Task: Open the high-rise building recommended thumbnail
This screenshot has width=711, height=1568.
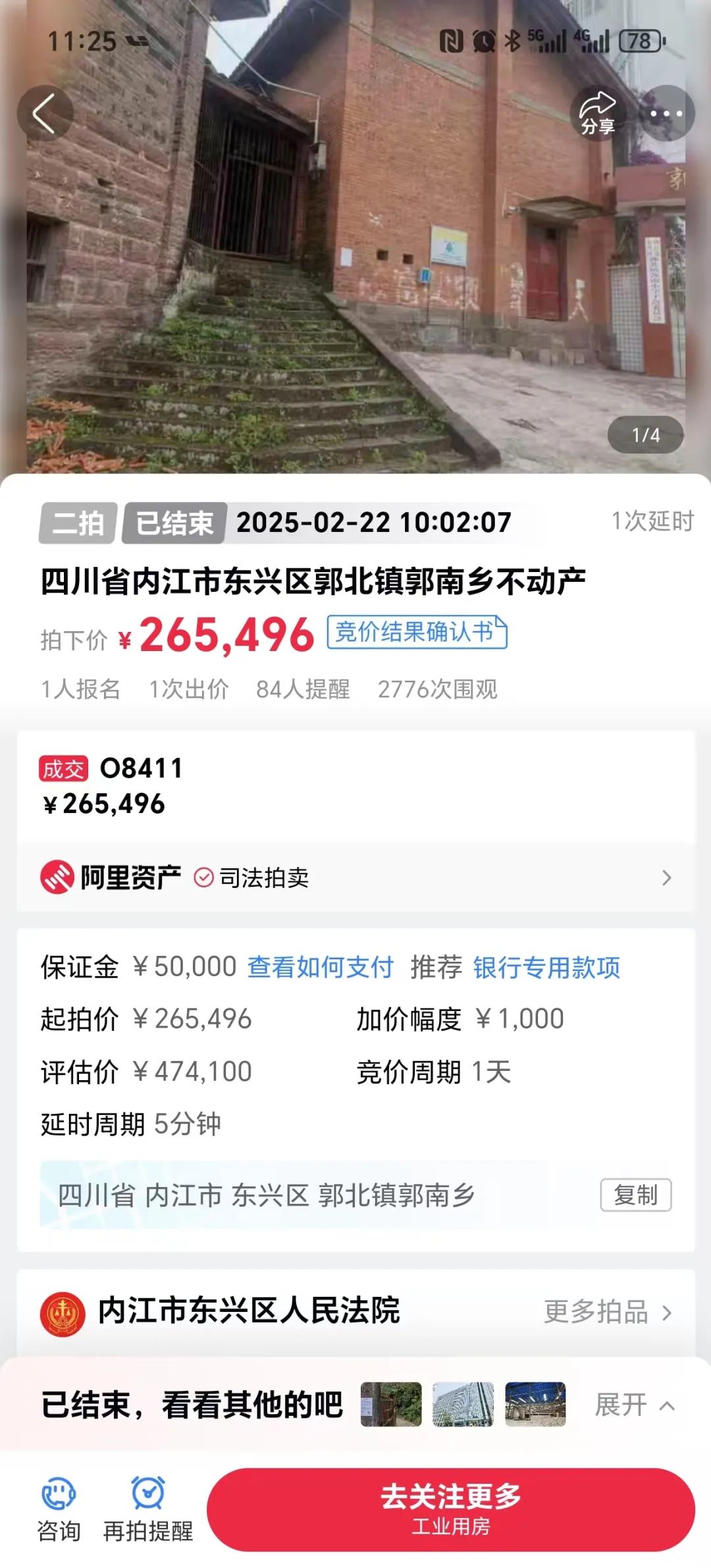Action: [x=463, y=1404]
